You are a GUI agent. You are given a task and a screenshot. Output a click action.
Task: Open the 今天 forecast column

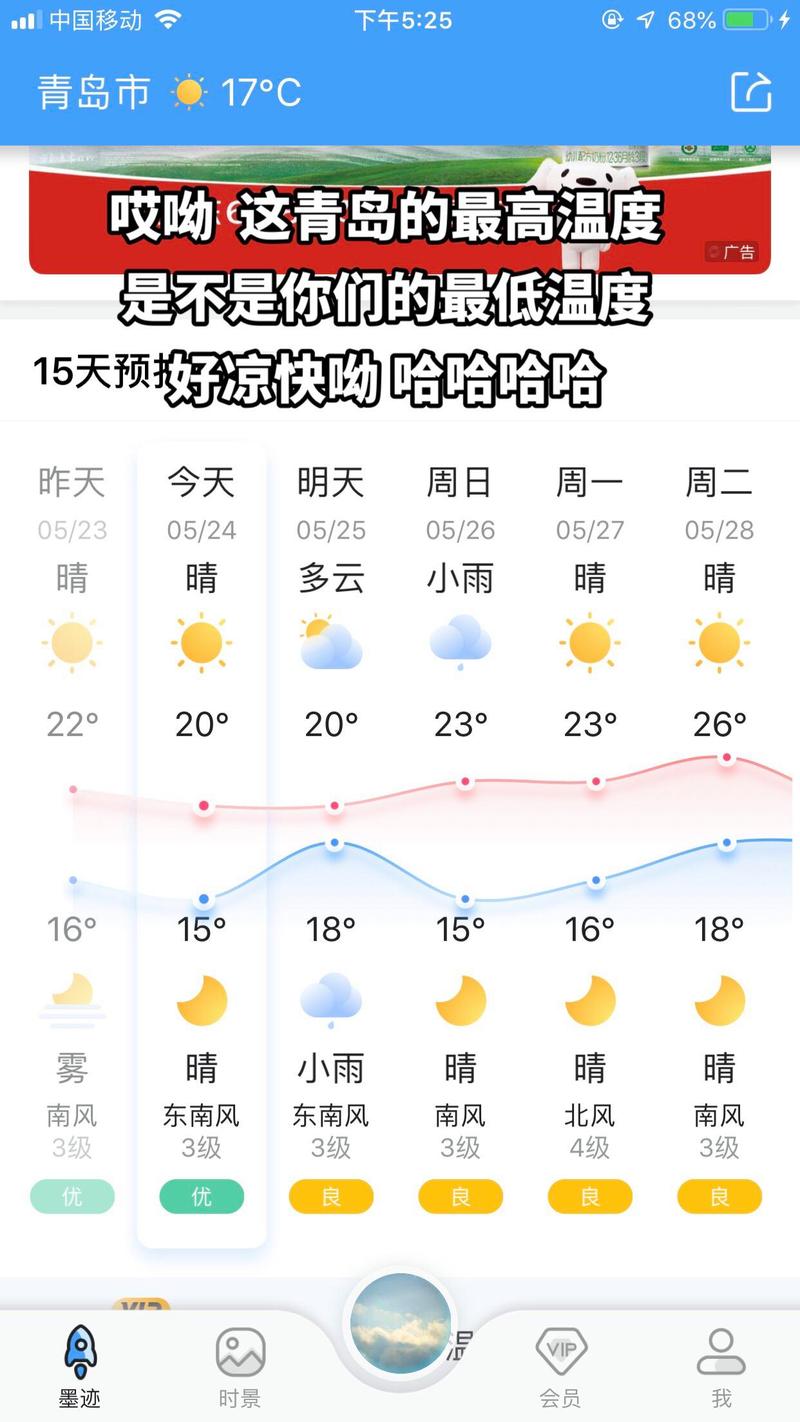pos(201,482)
